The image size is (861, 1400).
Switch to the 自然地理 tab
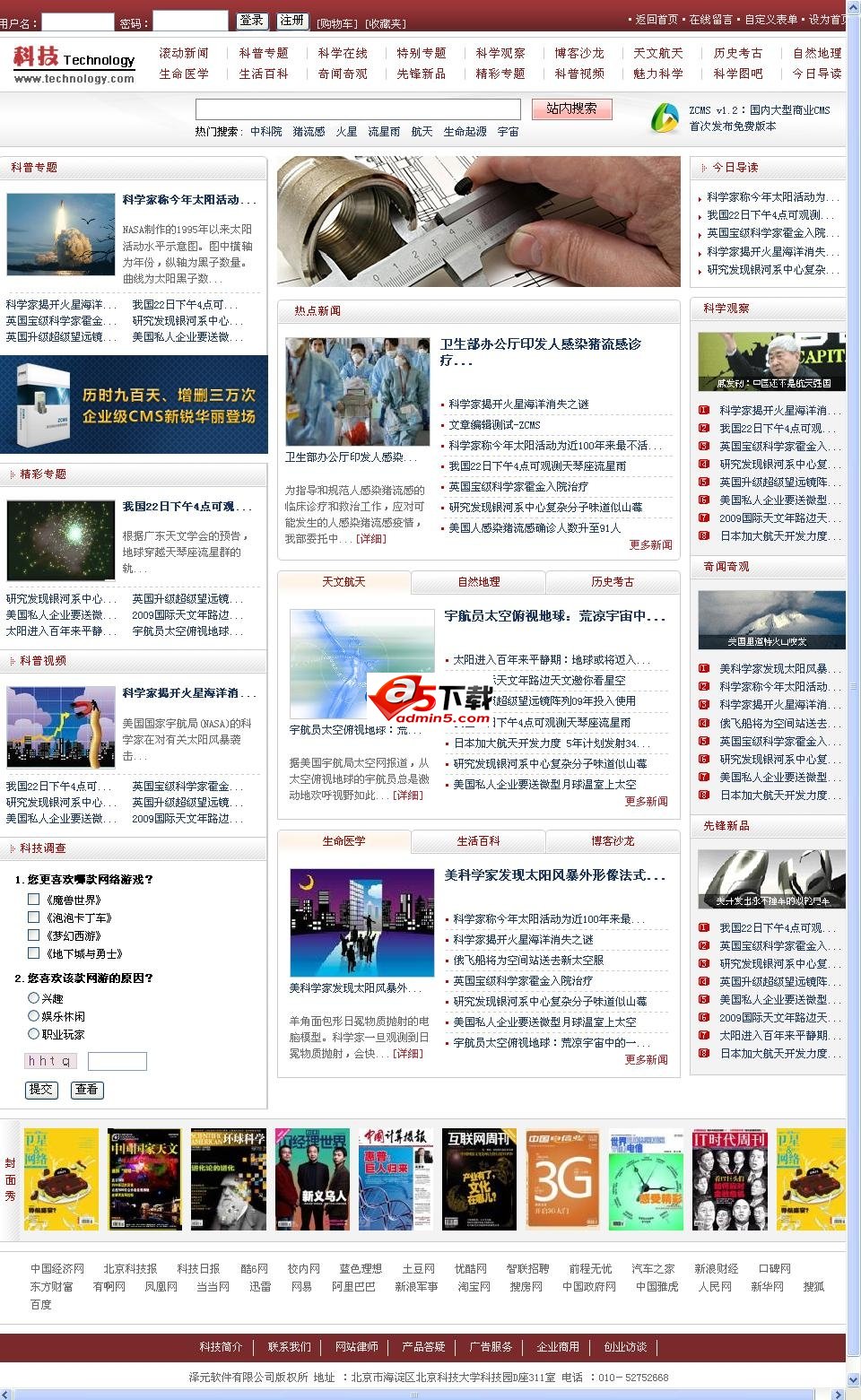[479, 582]
